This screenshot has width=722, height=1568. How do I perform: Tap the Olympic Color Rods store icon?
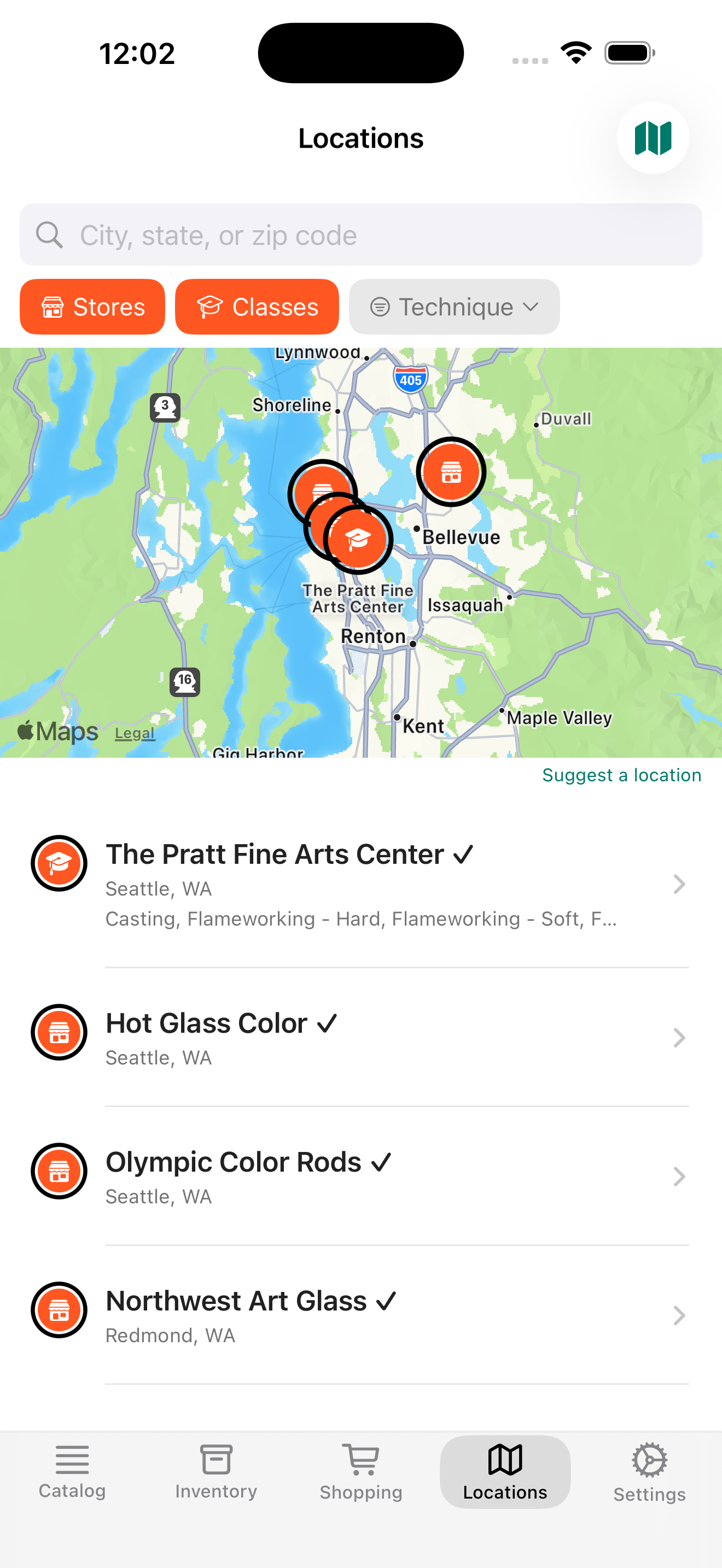(x=59, y=1171)
